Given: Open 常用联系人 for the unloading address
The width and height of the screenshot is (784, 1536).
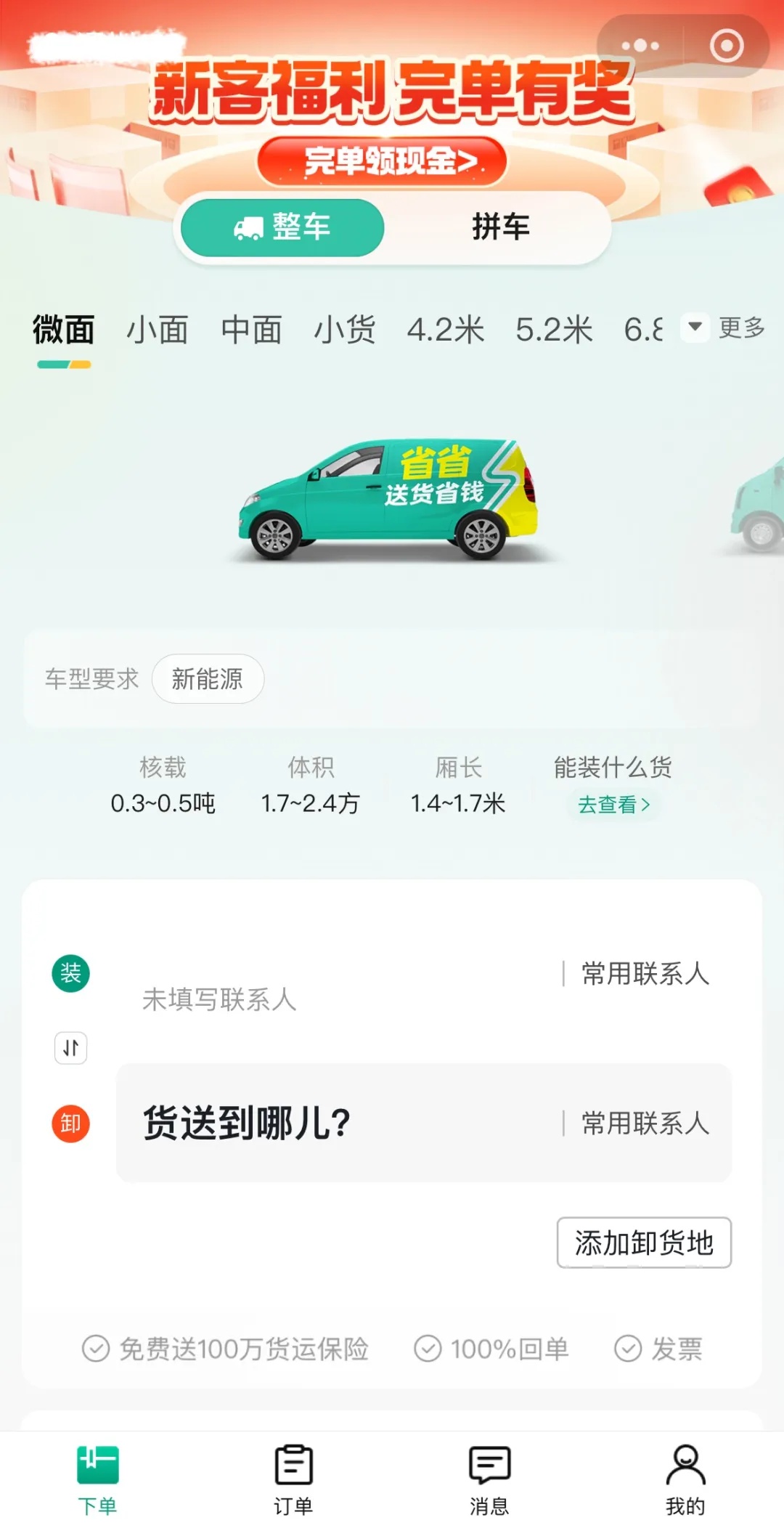Looking at the screenshot, I should point(645,1123).
